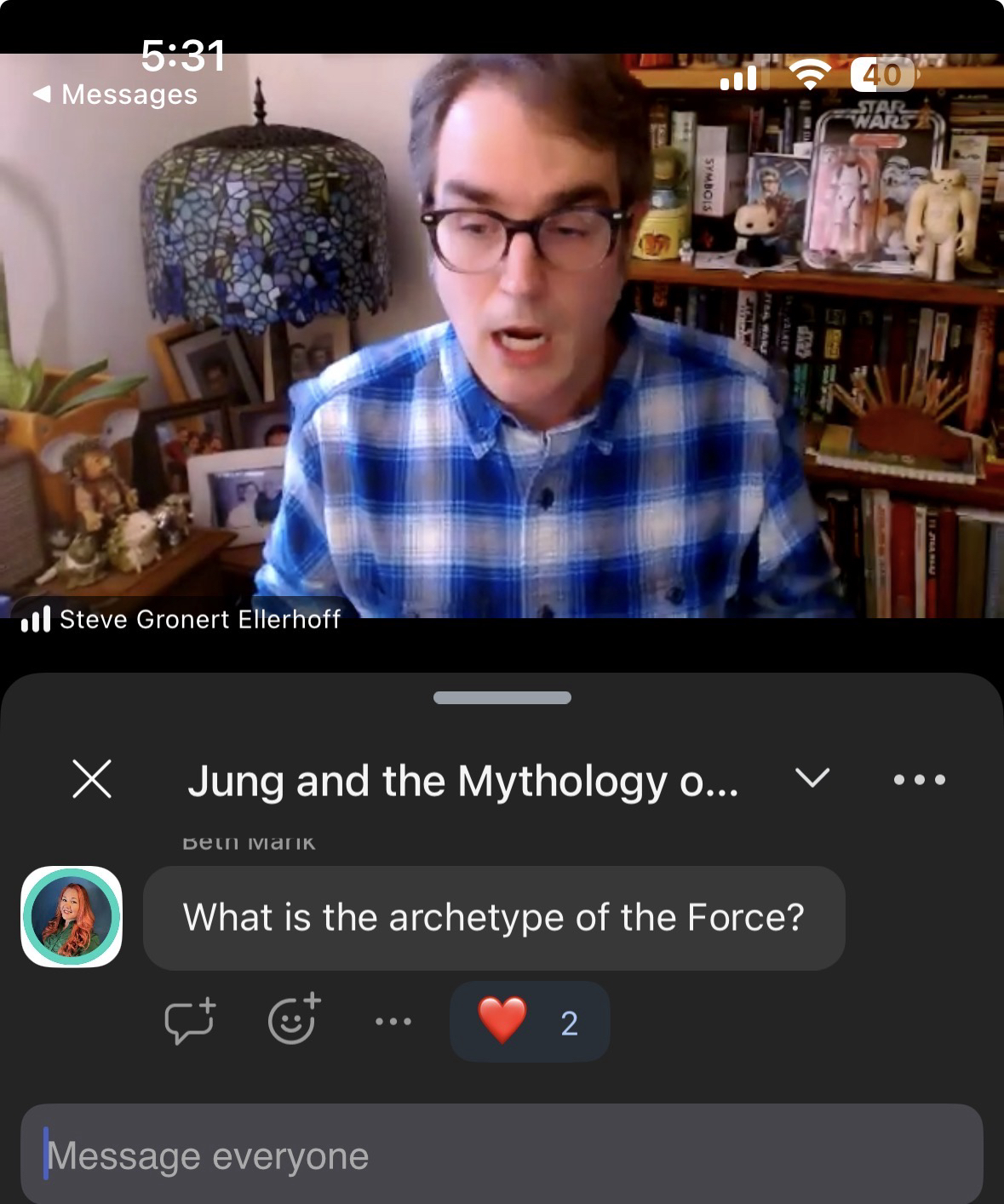Viewport: 1004px width, 1204px height.
Task: Open the sender's profile avatar
Action: click(x=72, y=916)
